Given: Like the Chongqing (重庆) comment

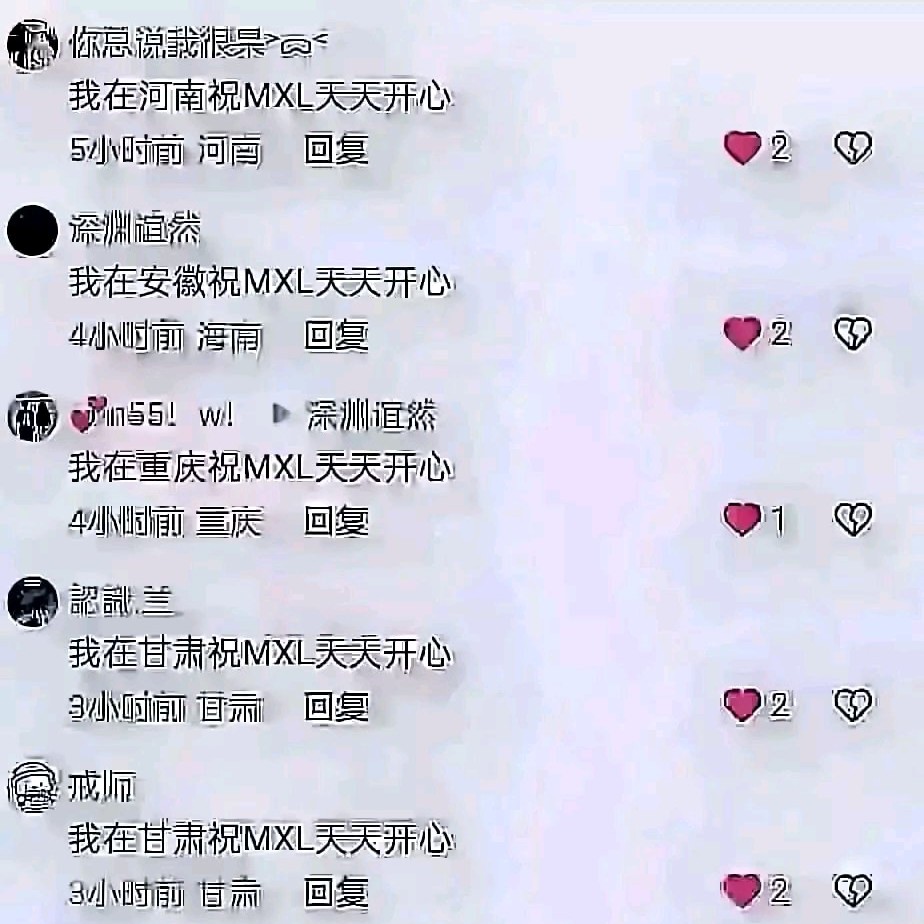Looking at the screenshot, I should (742, 519).
